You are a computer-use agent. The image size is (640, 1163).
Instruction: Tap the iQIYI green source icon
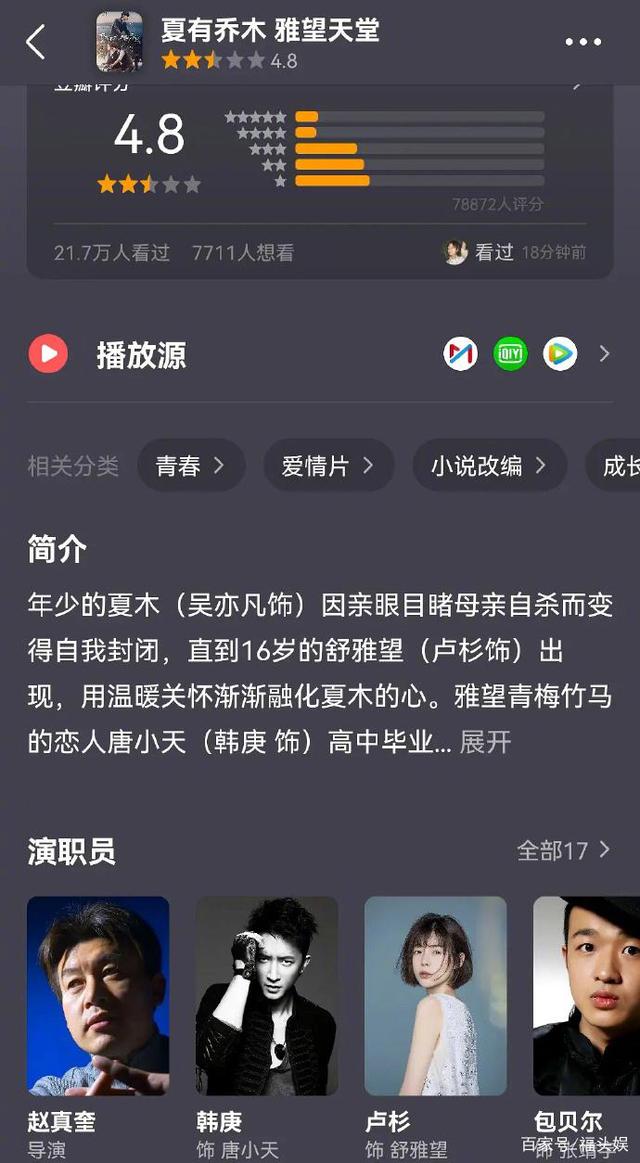tap(510, 353)
